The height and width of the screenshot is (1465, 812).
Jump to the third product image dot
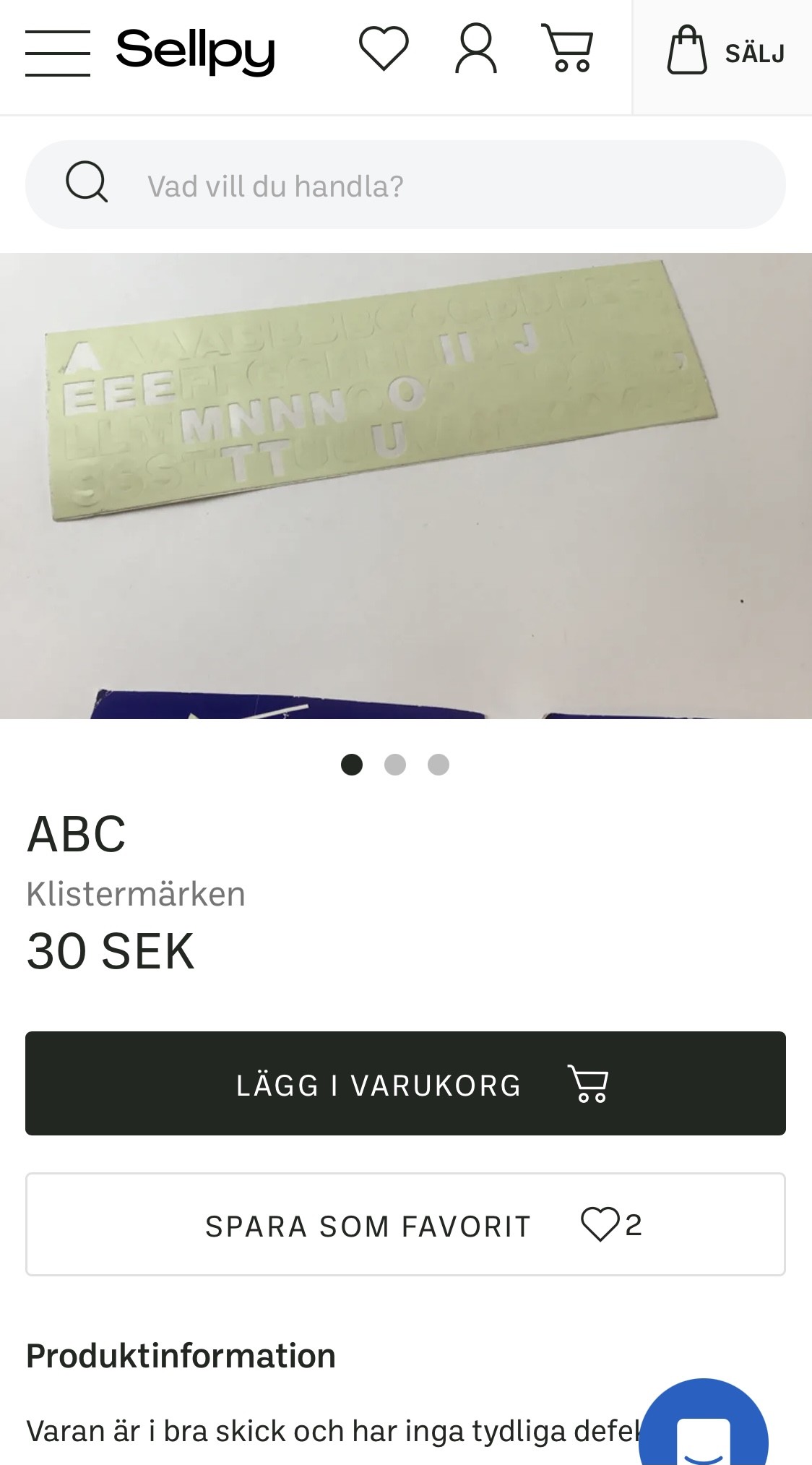(x=439, y=765)
